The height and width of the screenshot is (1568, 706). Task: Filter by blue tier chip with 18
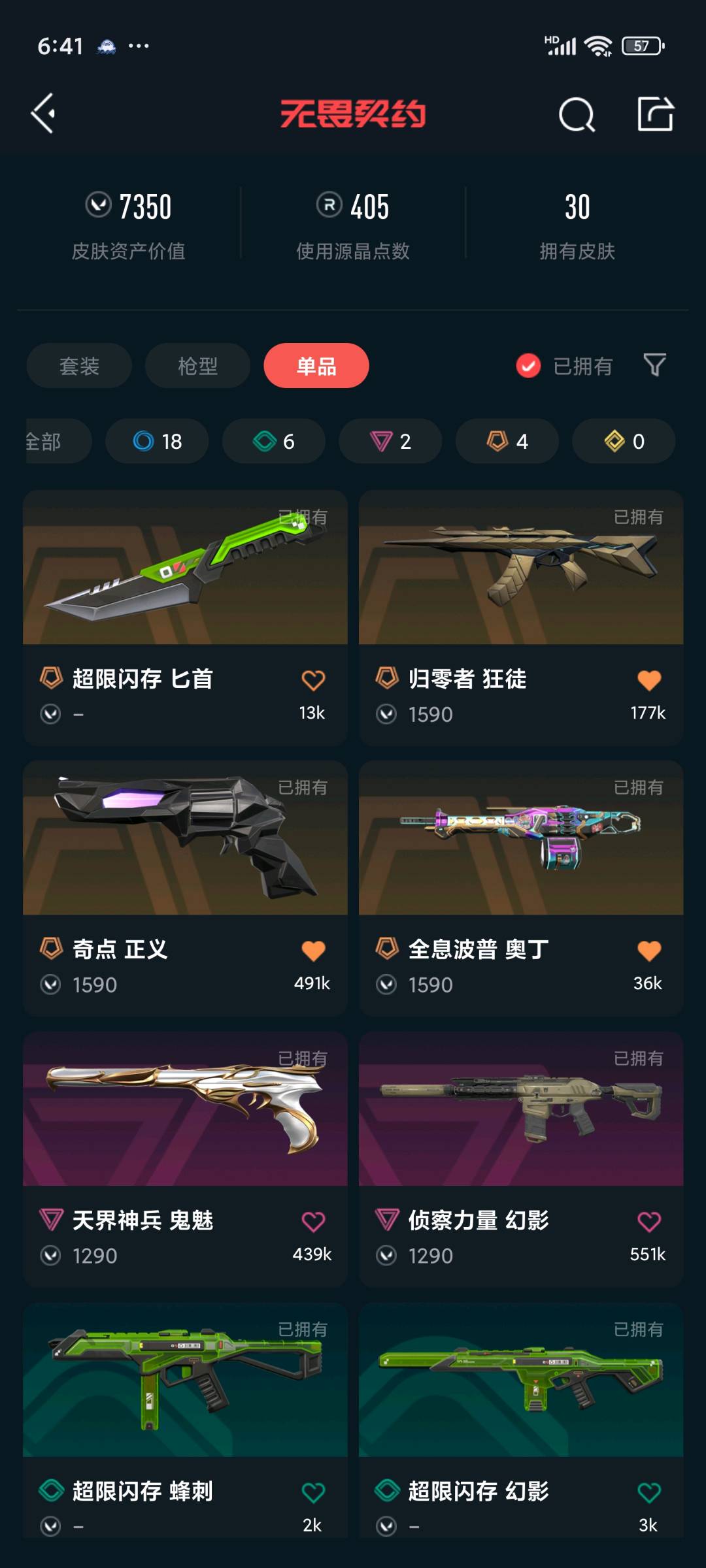click(158, 442)
